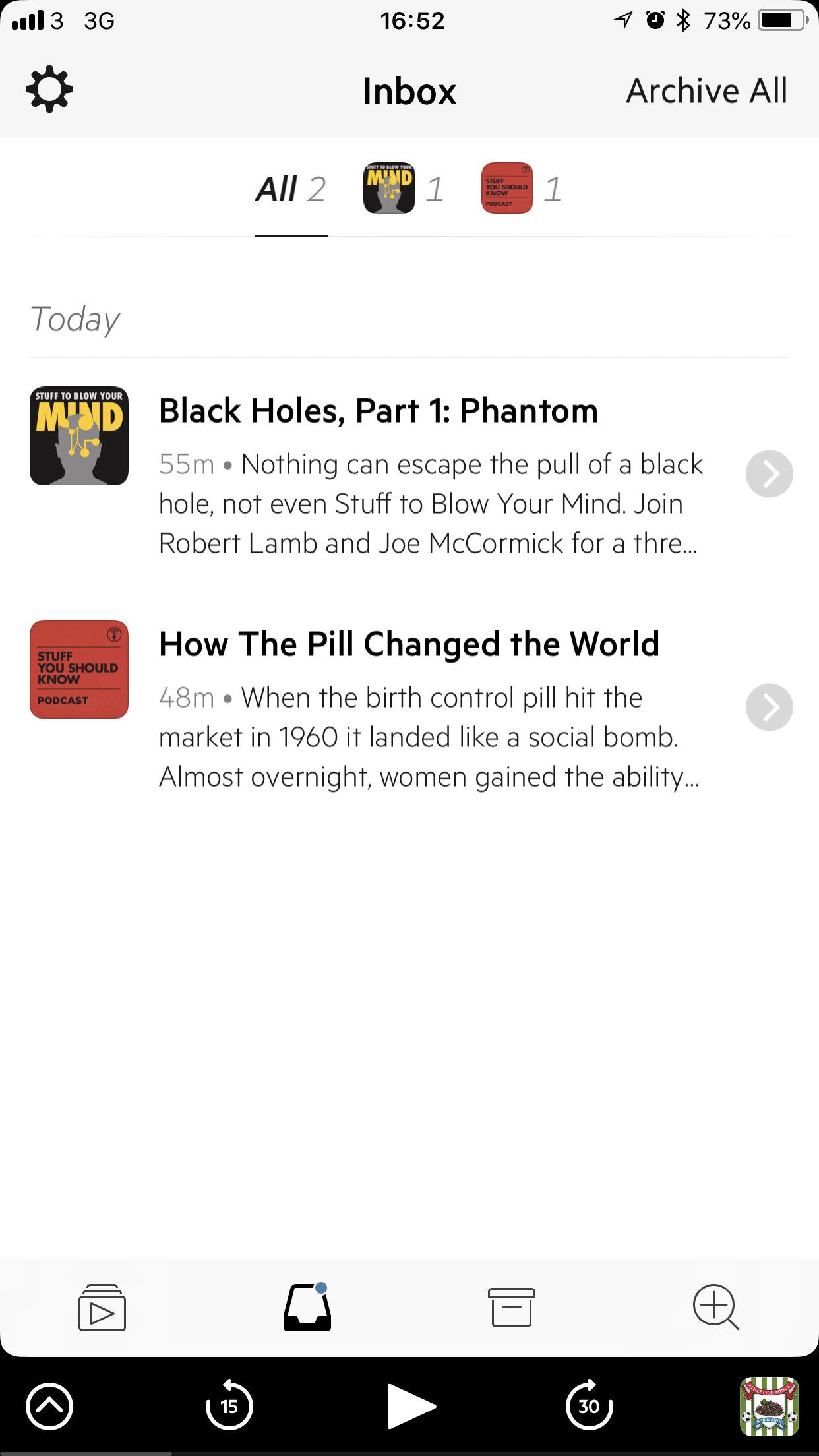The height and width of the screenshot is (1456, 819).
Task: Filter inbox by Stuff You Should Know
Action: 521,189
